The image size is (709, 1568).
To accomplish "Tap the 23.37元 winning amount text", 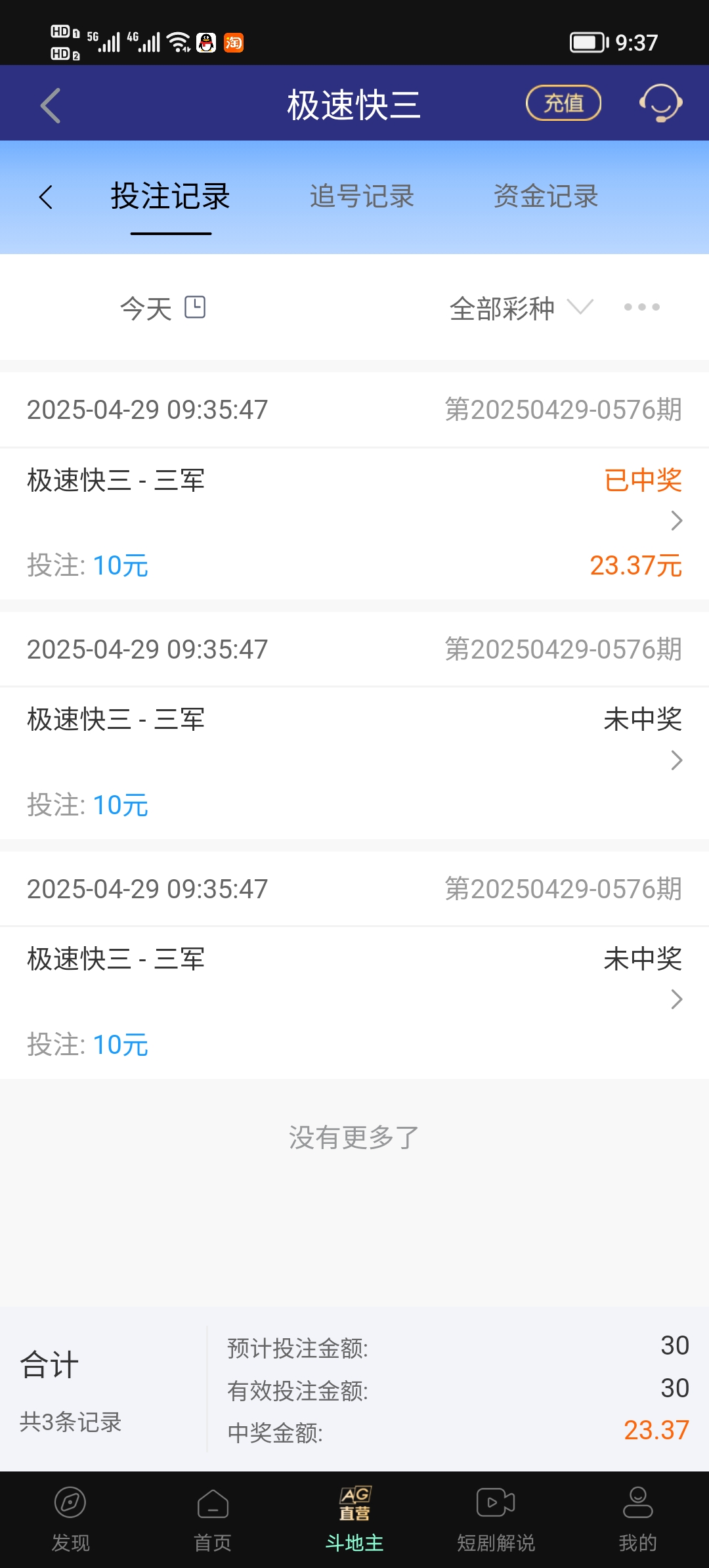I will (636, 564).
